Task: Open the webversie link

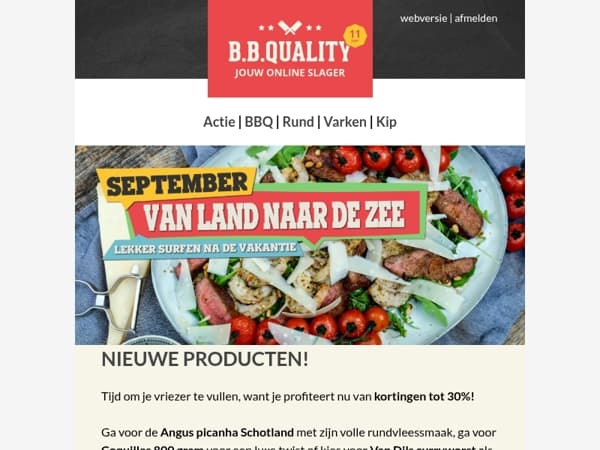Action: (423, 18)
